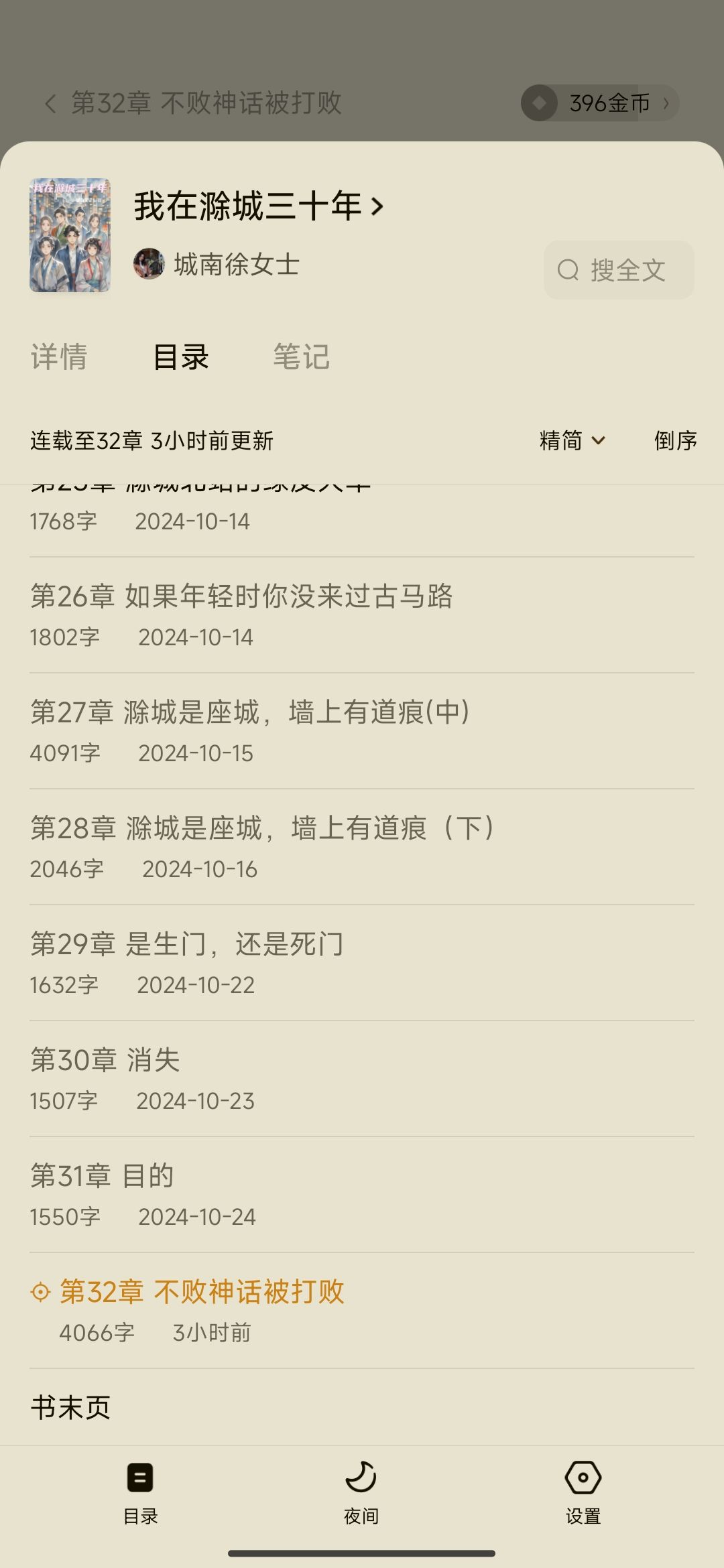The width and height of the screenshot is (724, 1568).
Task: Tap the 搜全文 search box
Action: point(618,270)
